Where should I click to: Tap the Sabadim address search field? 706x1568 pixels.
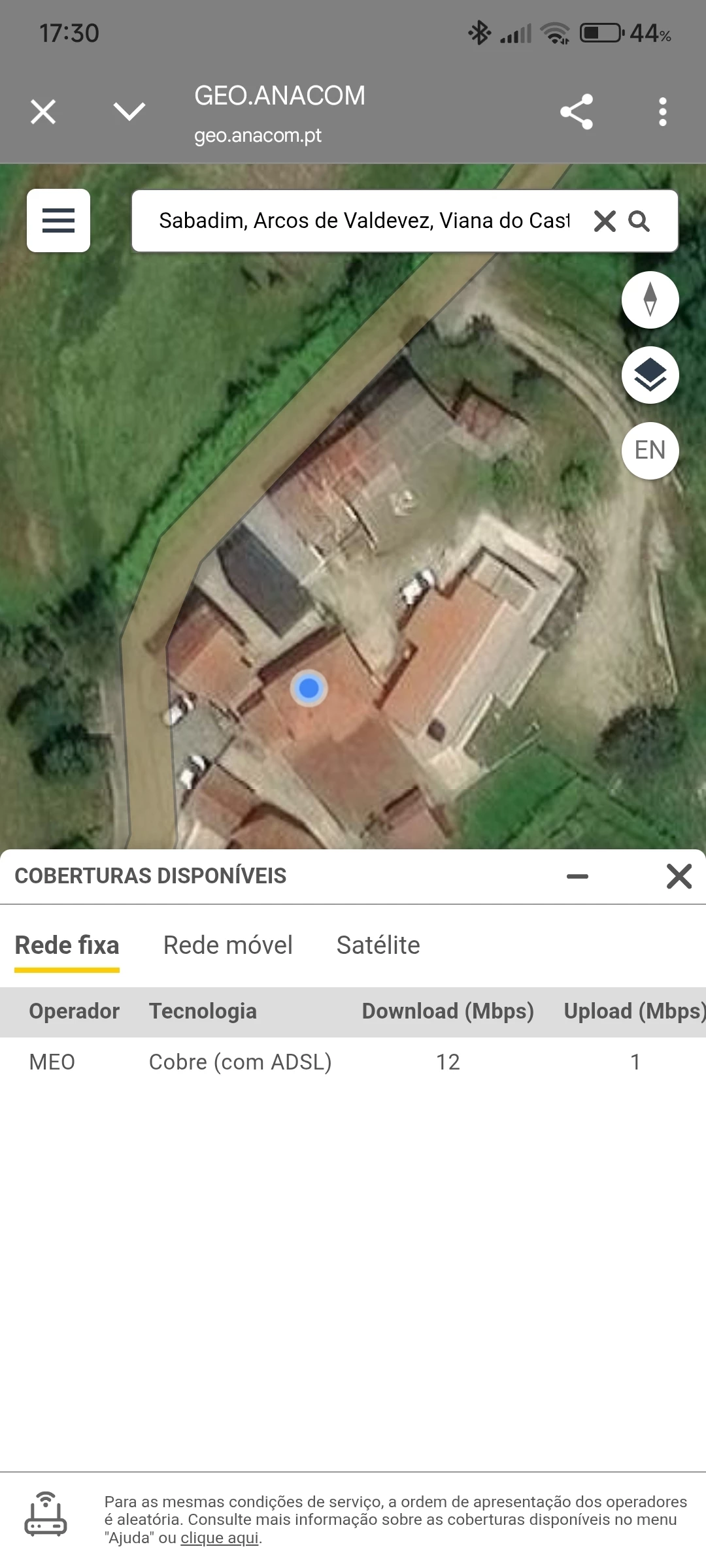point(363,221)
